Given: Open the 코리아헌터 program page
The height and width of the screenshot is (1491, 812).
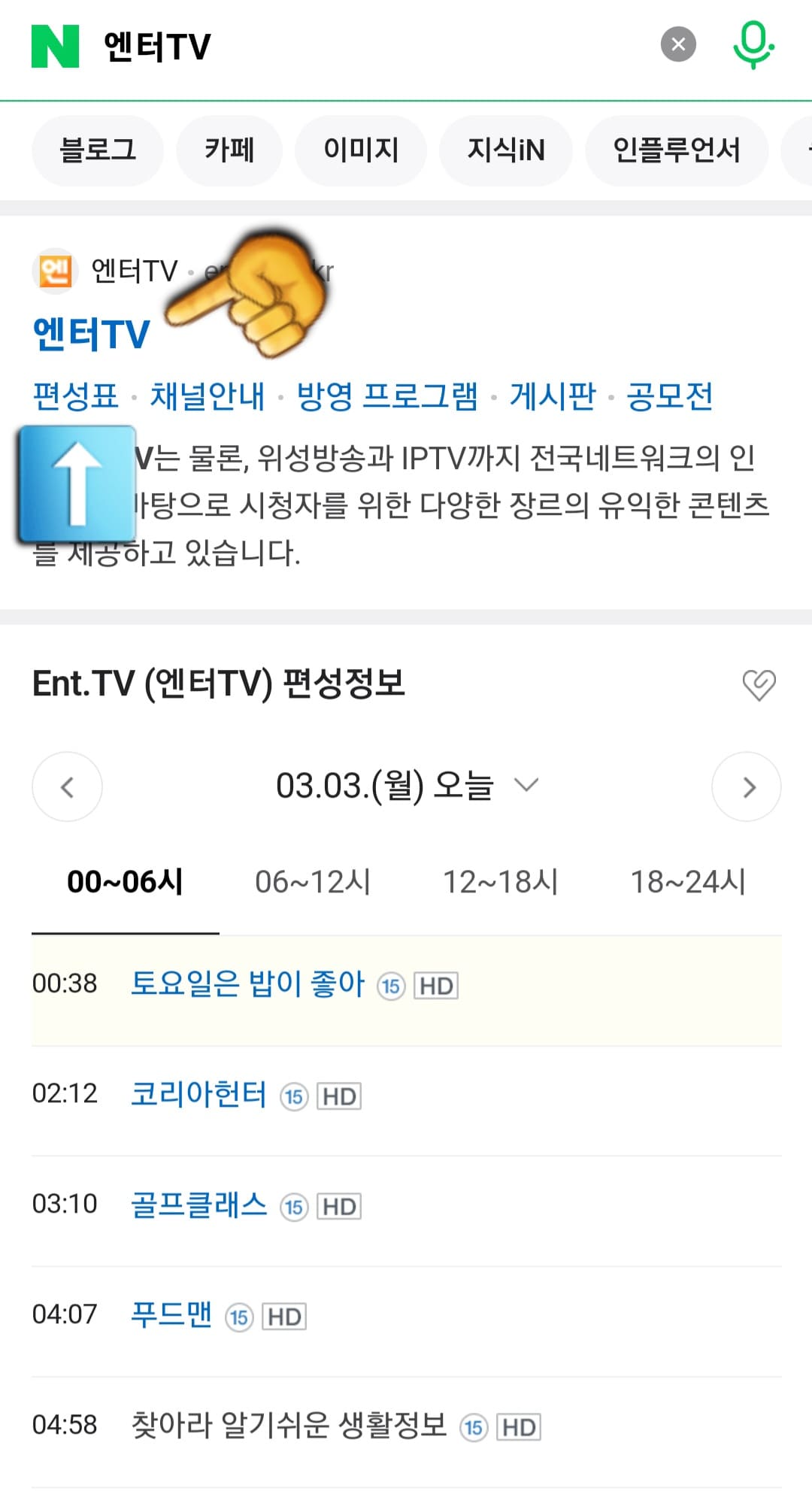Looking at the screenshot, I should (x=198, y=1095).
